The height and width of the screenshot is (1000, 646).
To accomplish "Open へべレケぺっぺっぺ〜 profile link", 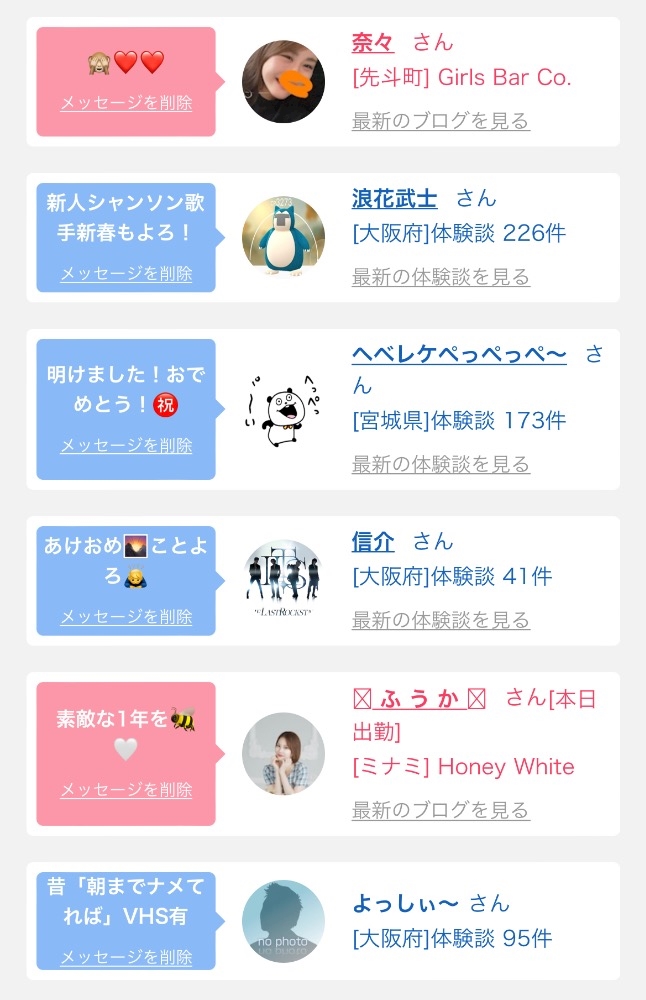I will [459, 354].
